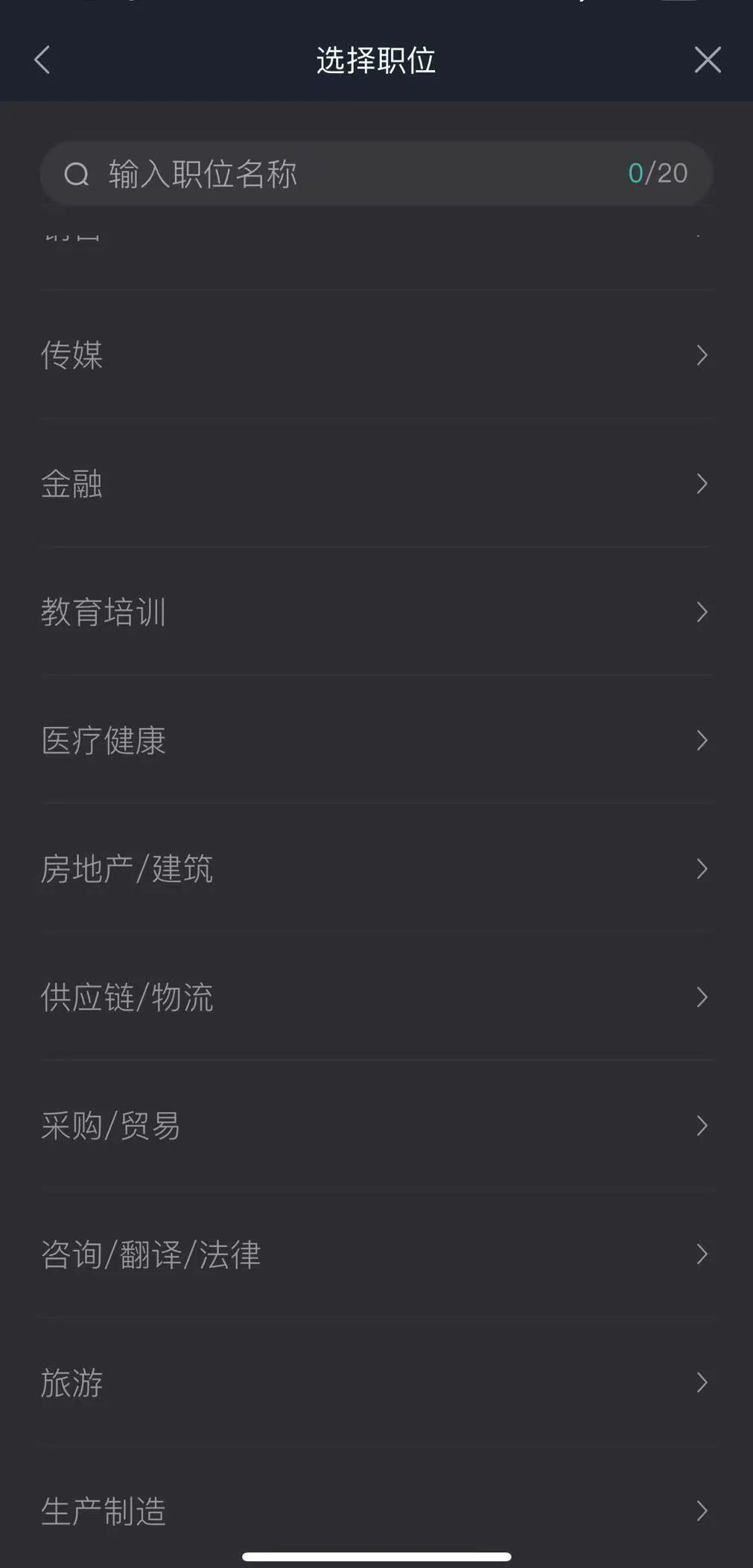Open the 传媒 category

point(376,355)
